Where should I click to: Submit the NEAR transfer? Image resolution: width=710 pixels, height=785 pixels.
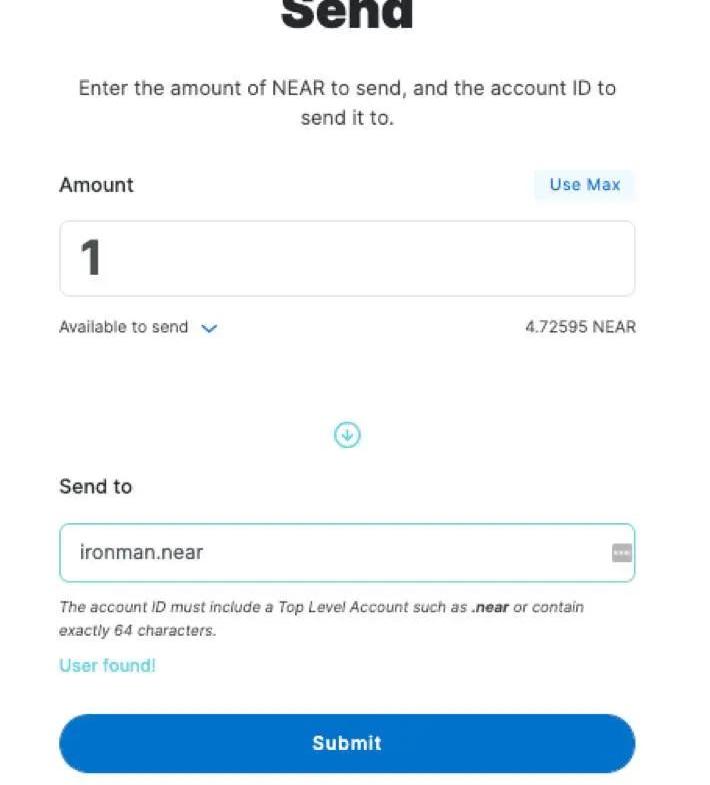346,743
